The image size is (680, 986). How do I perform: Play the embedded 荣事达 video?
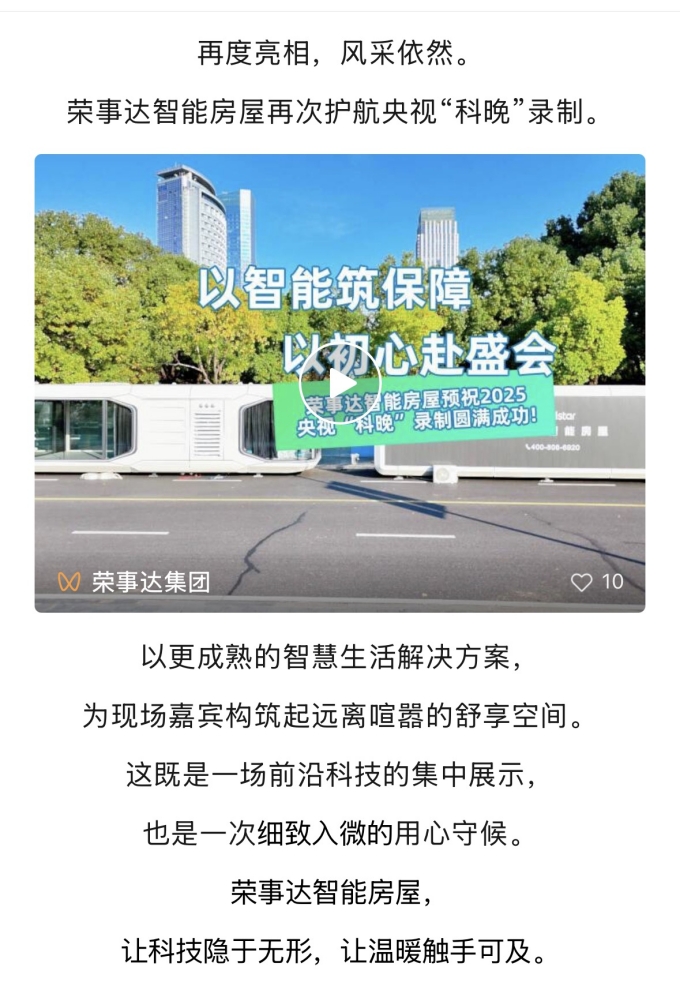click(340, 383)
